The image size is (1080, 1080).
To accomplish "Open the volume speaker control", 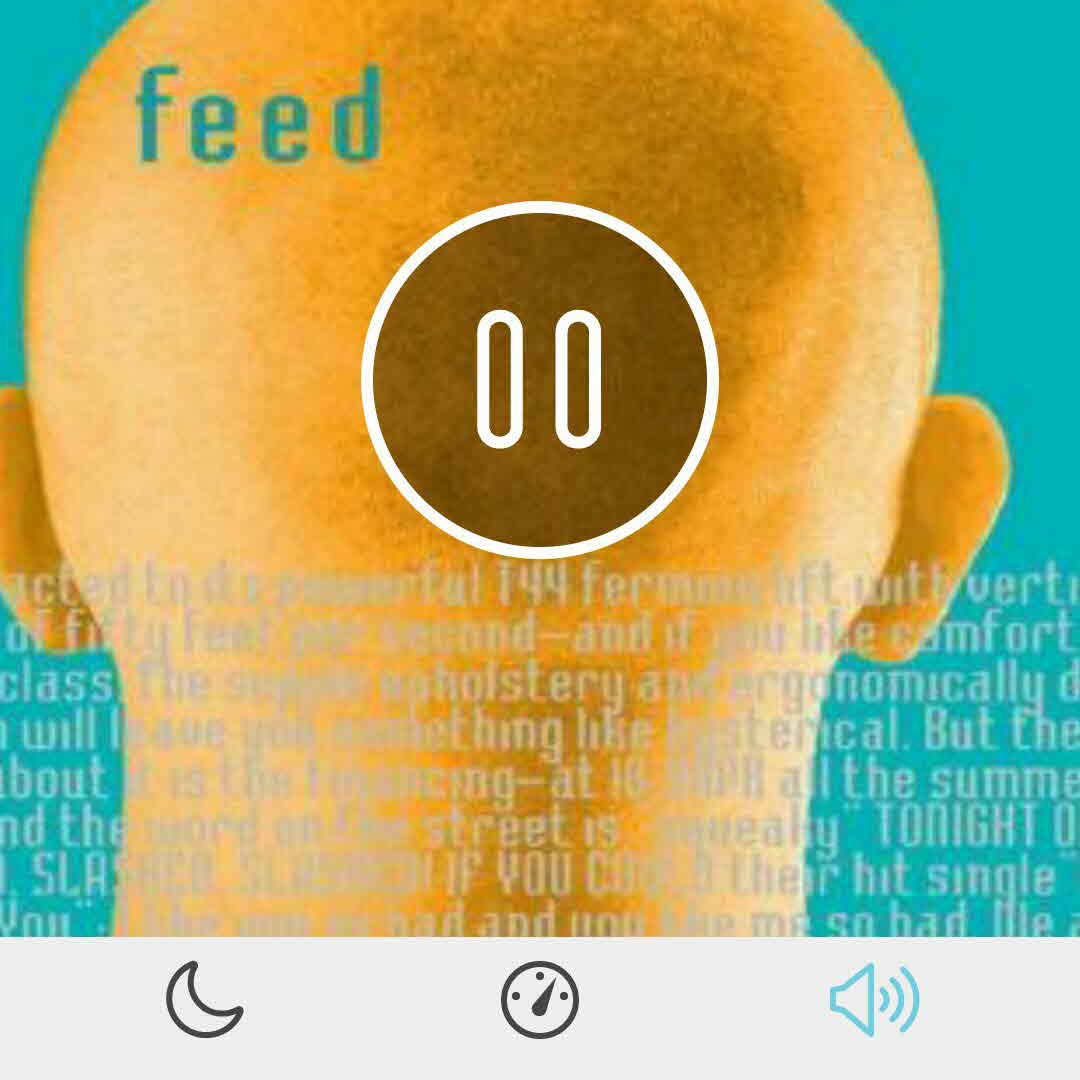I will pos(873,1000).
